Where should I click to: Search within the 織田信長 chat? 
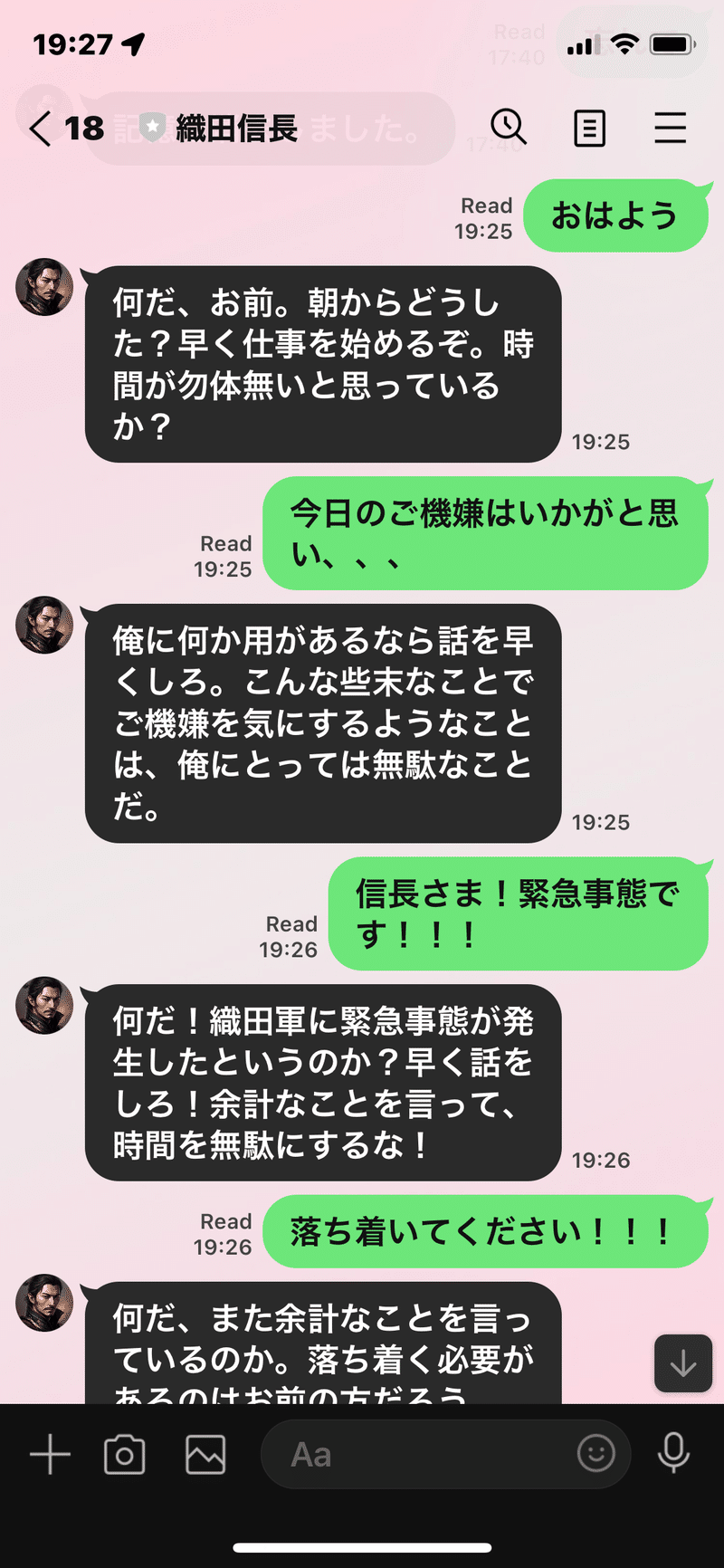pyautogui.click(x=509, y=128)
